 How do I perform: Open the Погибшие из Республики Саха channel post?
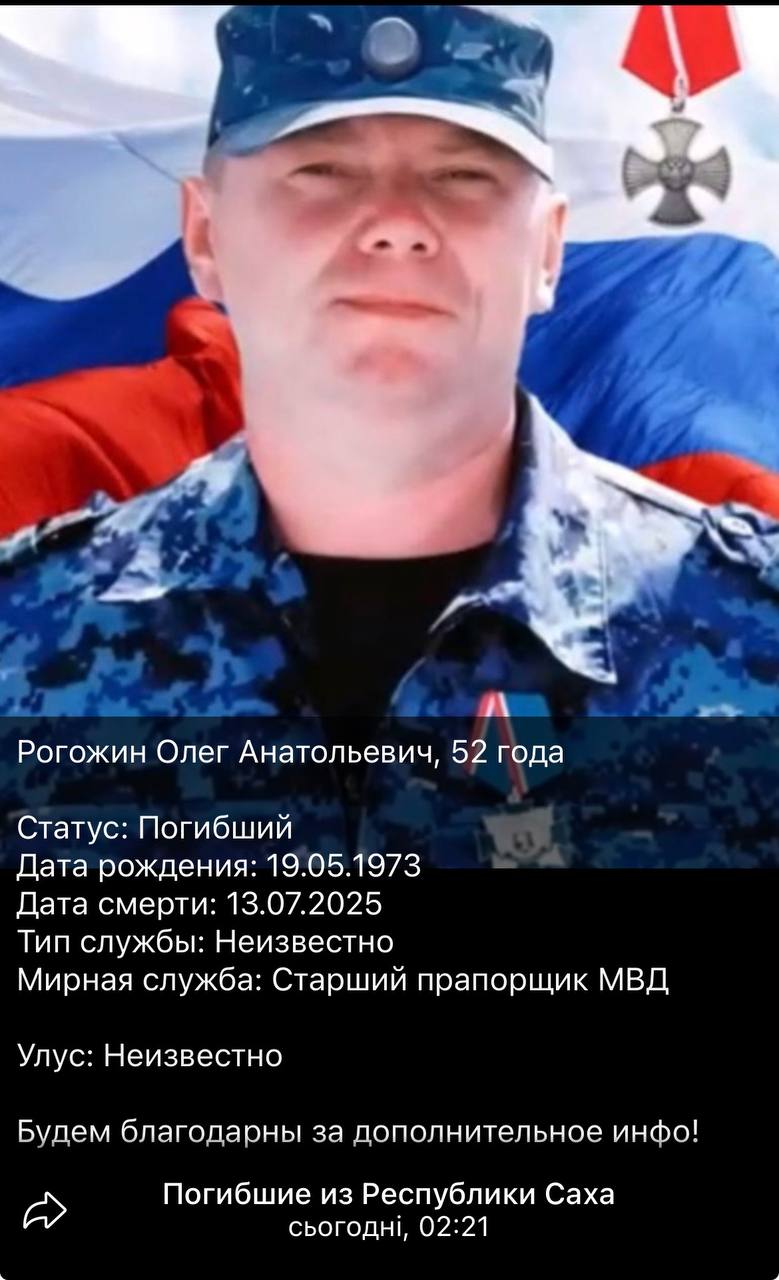coord(388,1194)
